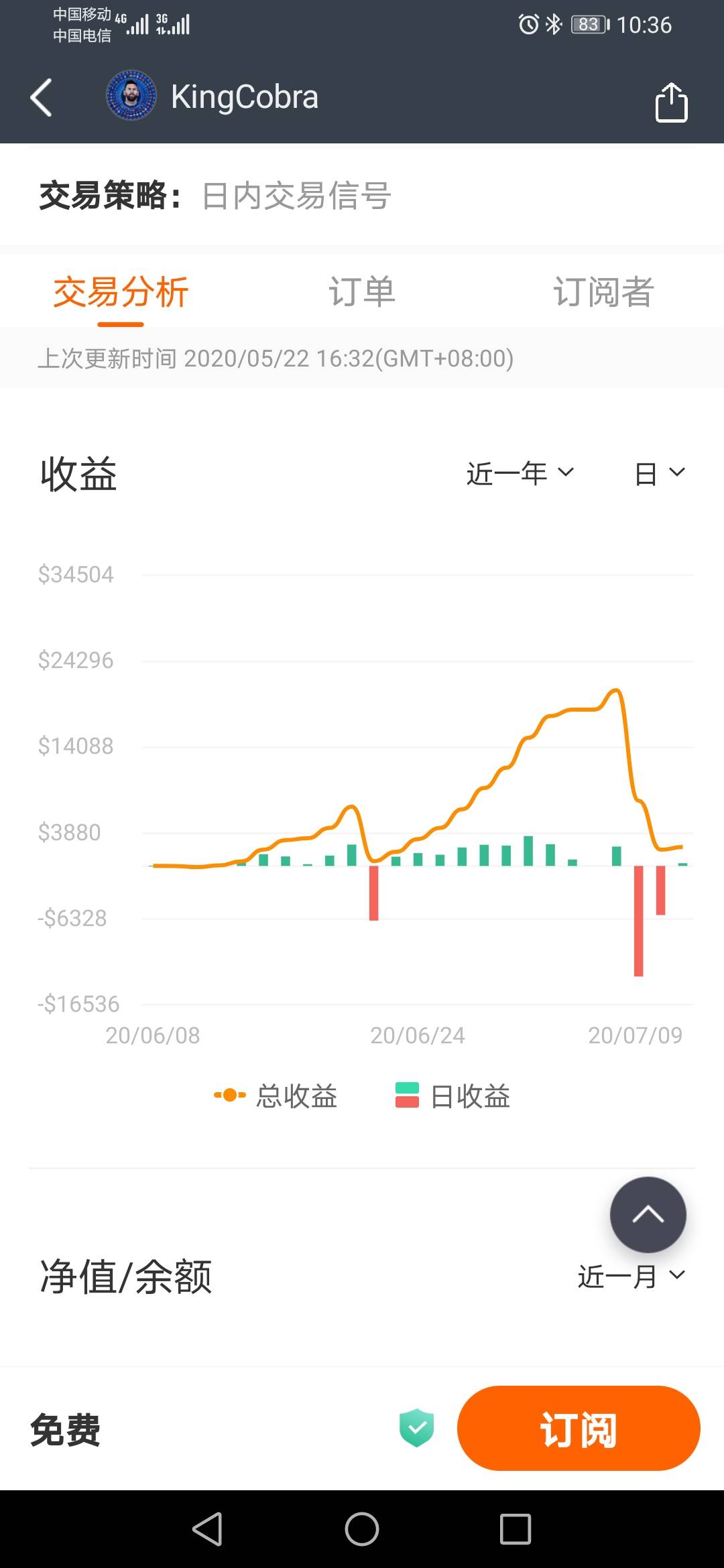Tap the green shield icon
This screenshot has height=1568, width=724.
pyautogui.click(x=416, y=1427)
